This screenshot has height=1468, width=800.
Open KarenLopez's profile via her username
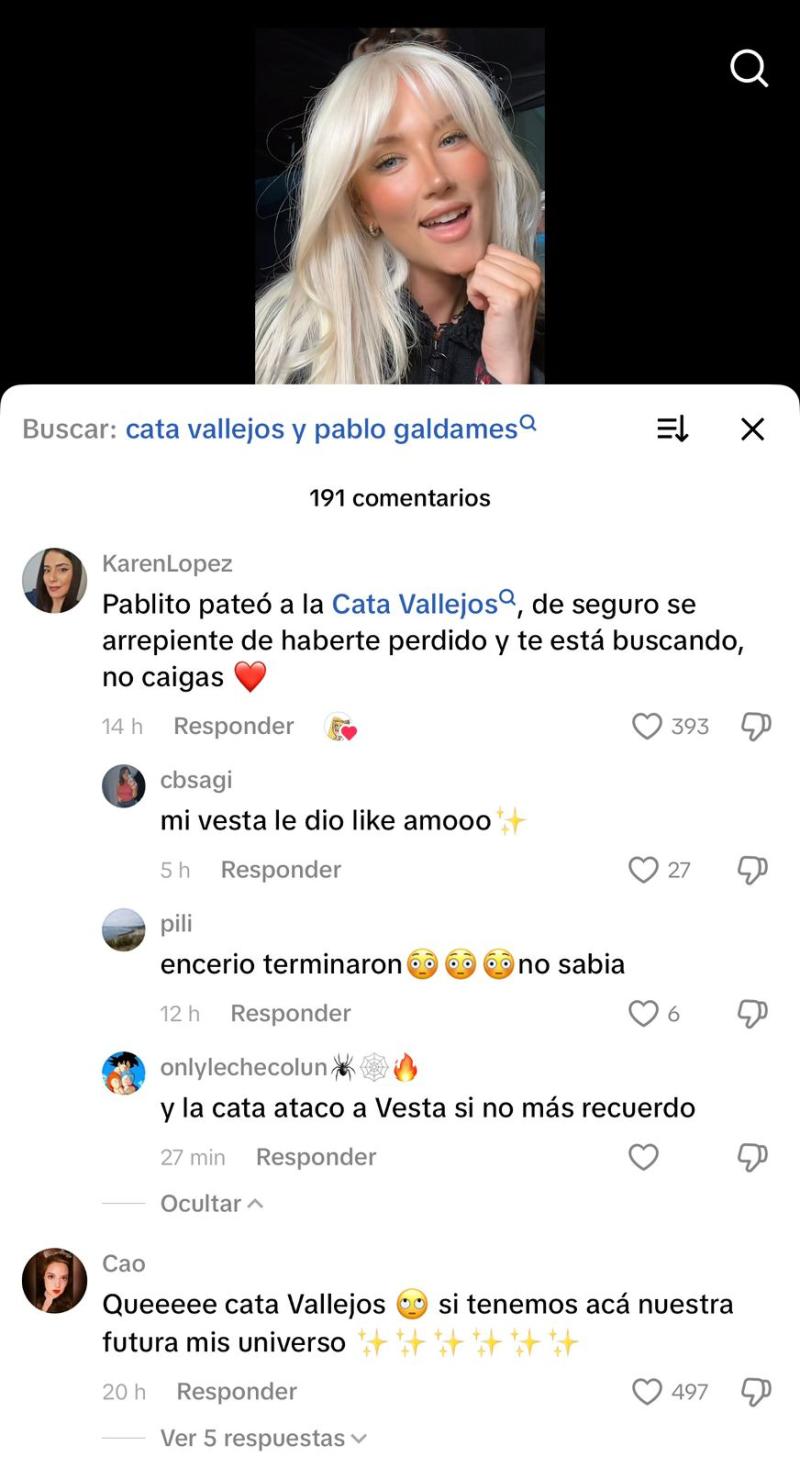pyautogui.click(x=167, y=563)
